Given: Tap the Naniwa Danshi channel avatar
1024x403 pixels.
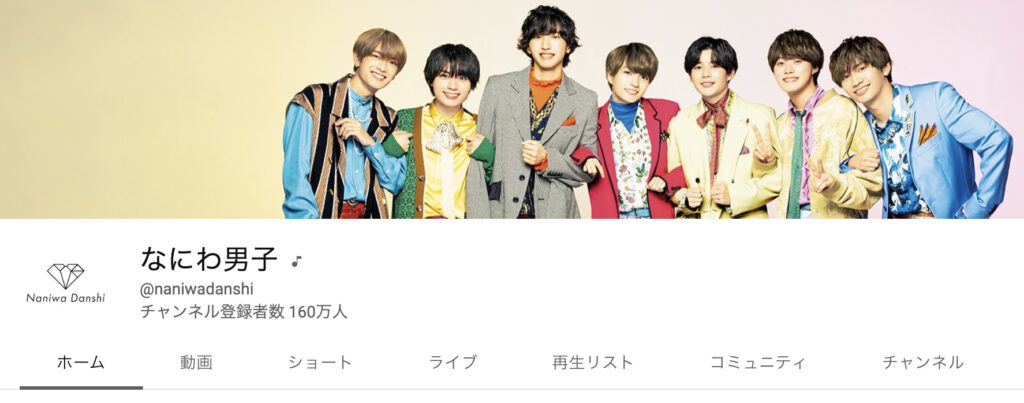Looking at the screenshot, I should [x=66, y=284].
